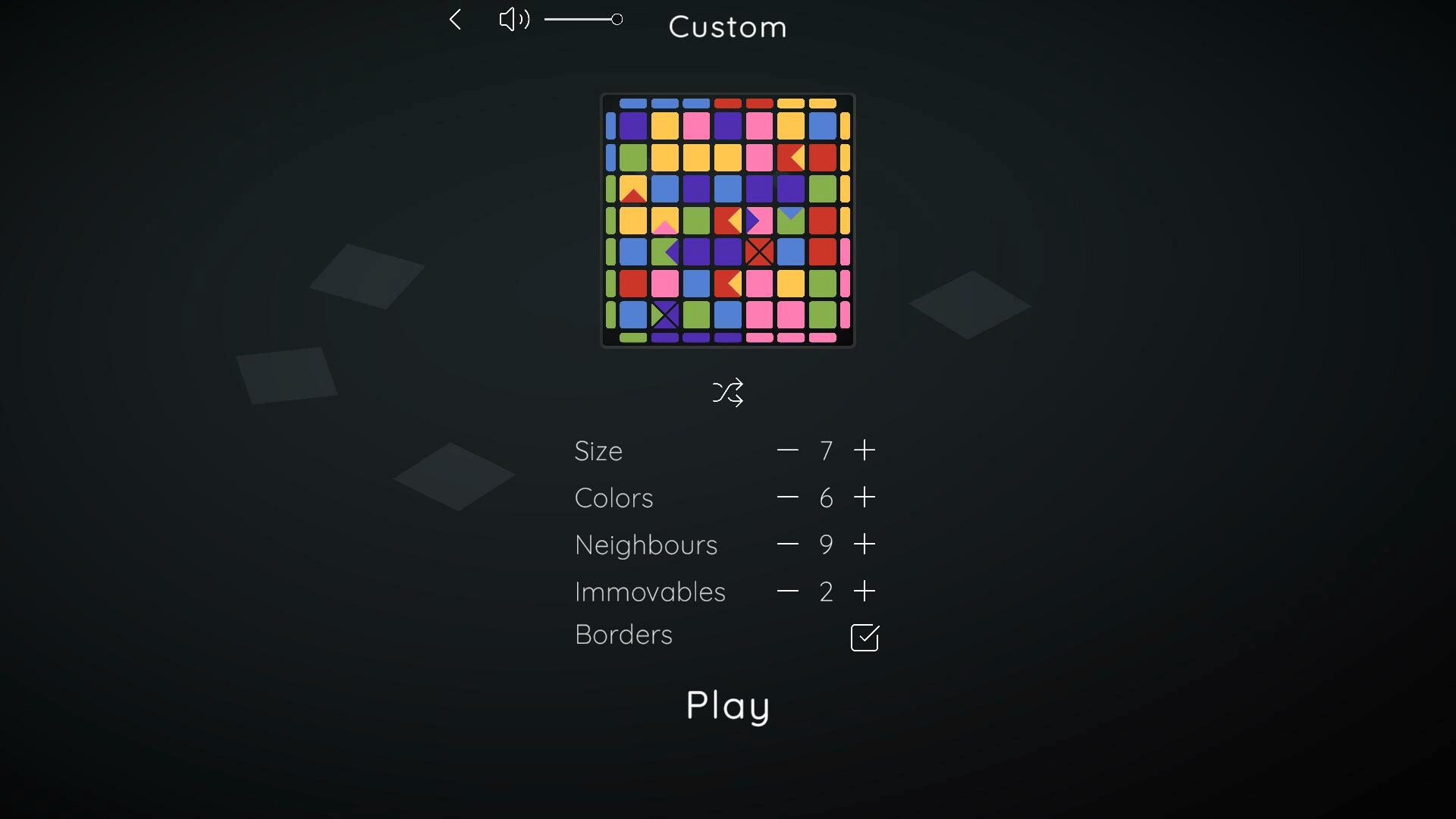Increase the Immovables count
Screen dimensions: 1456x819
[864, 591]
